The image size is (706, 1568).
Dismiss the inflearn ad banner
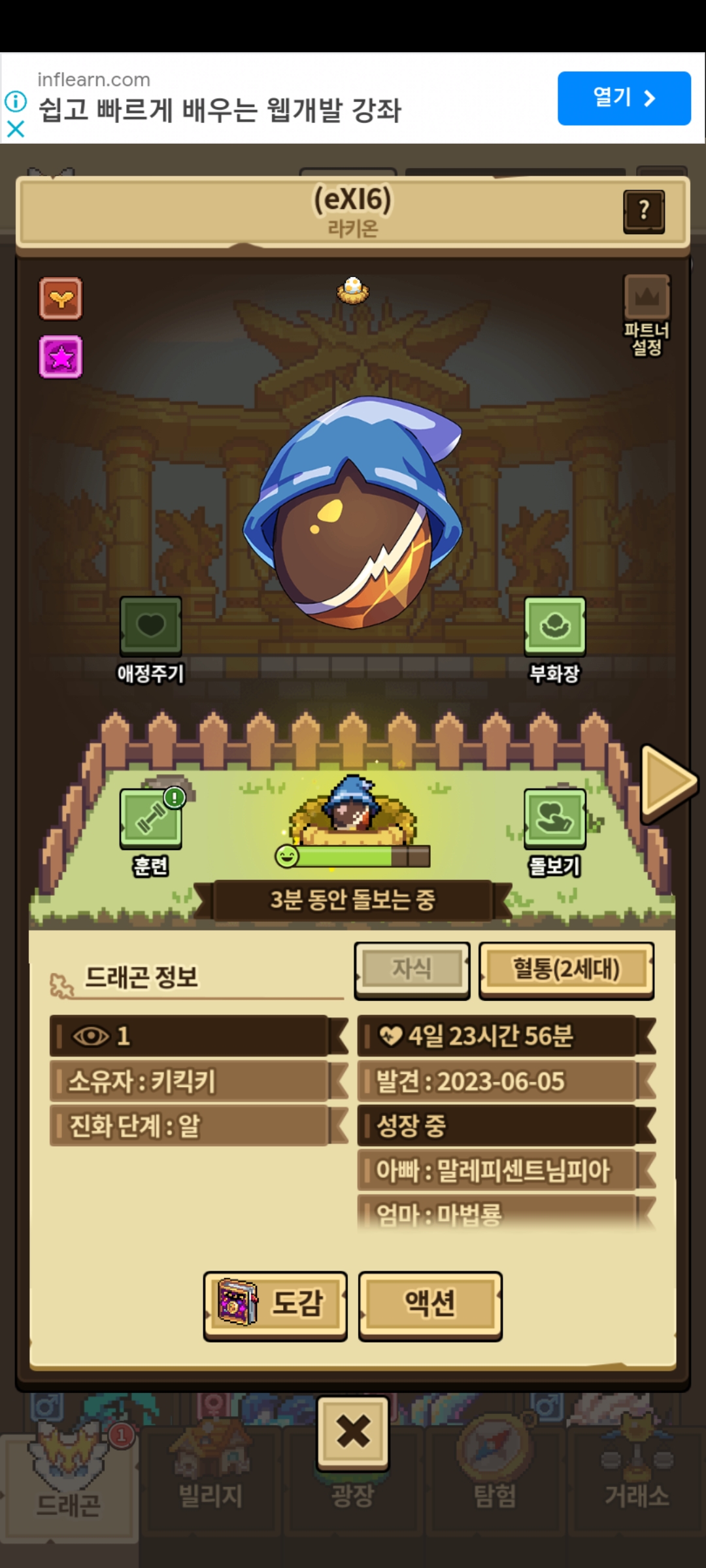15,129
